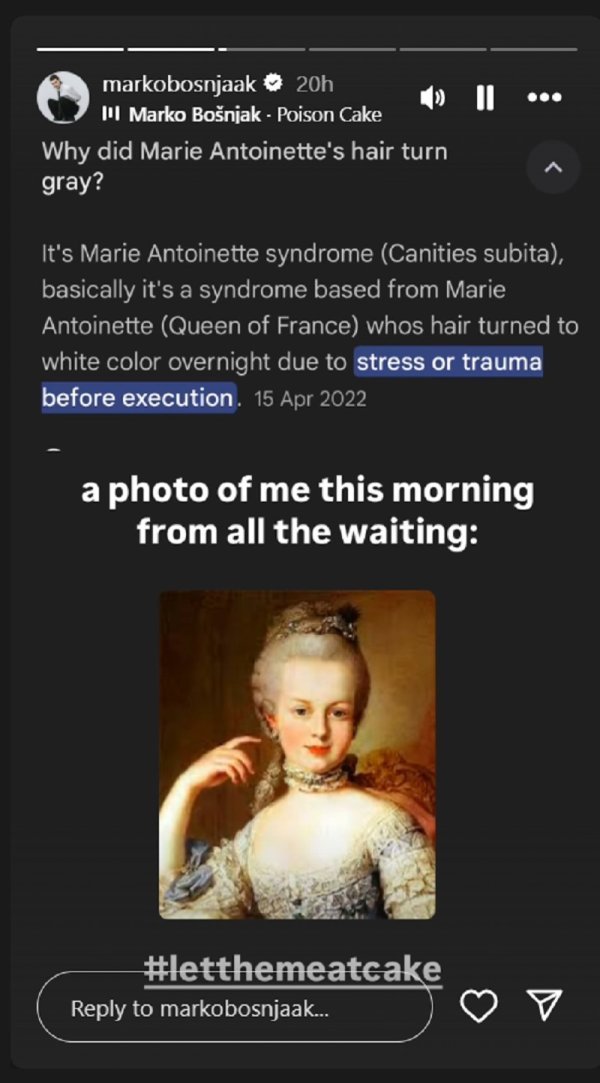
Task: Reply to markobosnjaak's story
Action: tap(235, 1008)
